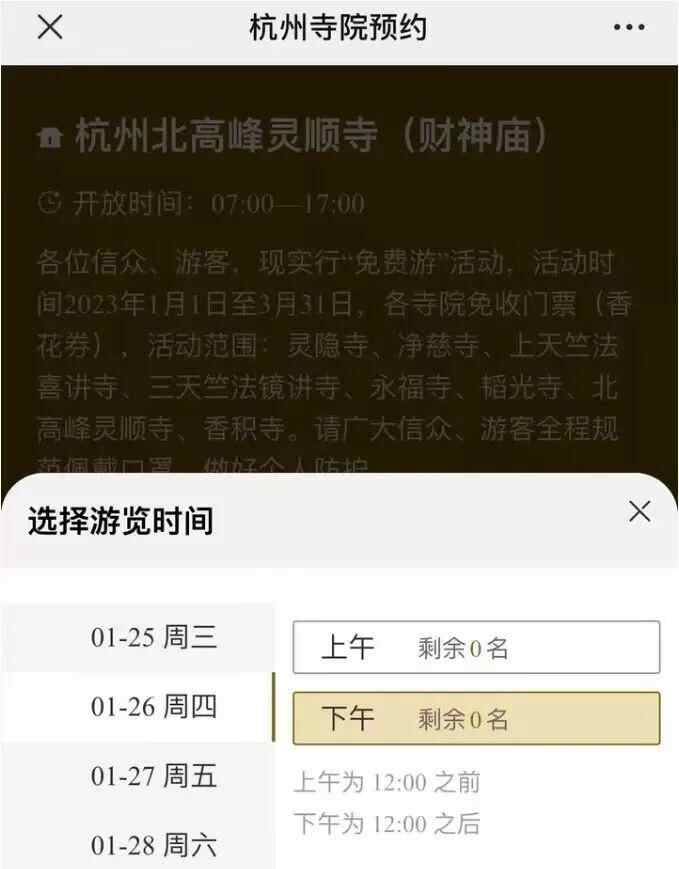Select the date 01-26 周四

[153, 707]
